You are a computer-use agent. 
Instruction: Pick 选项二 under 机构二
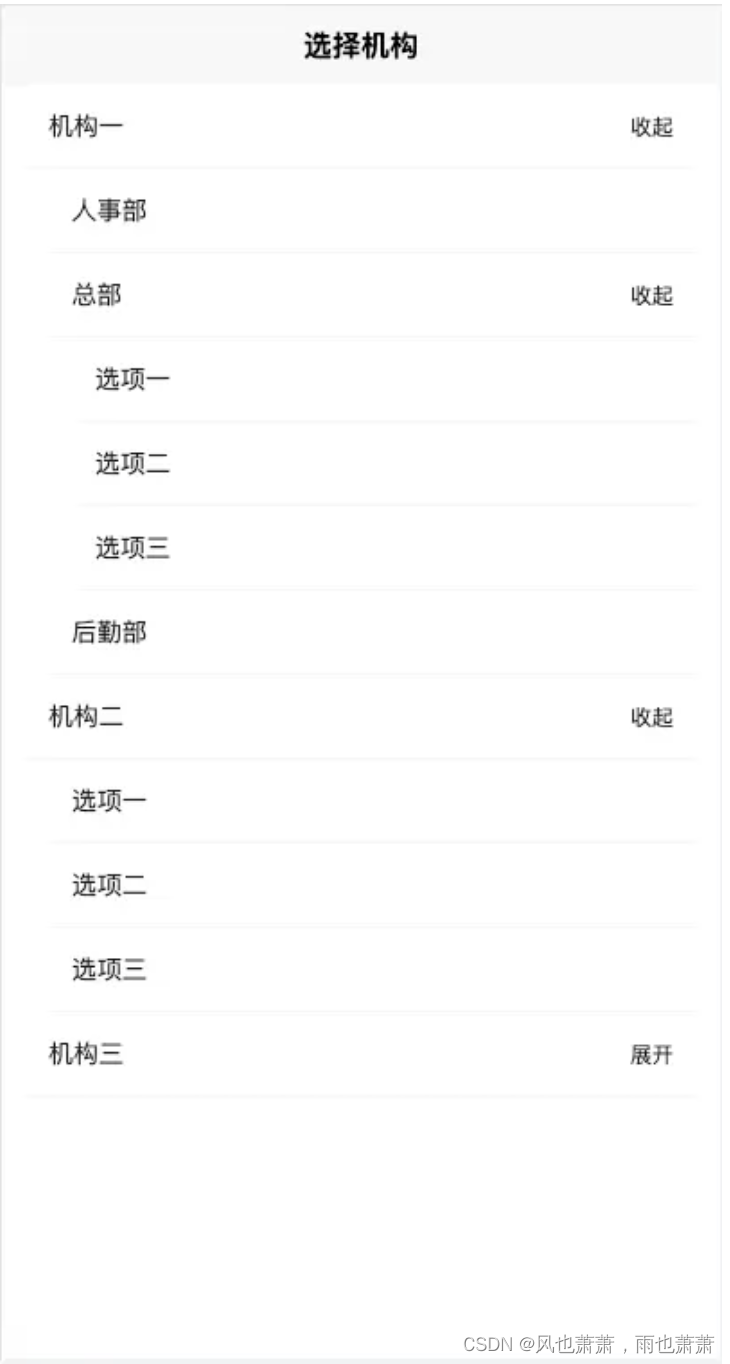[x=109, y=885]
